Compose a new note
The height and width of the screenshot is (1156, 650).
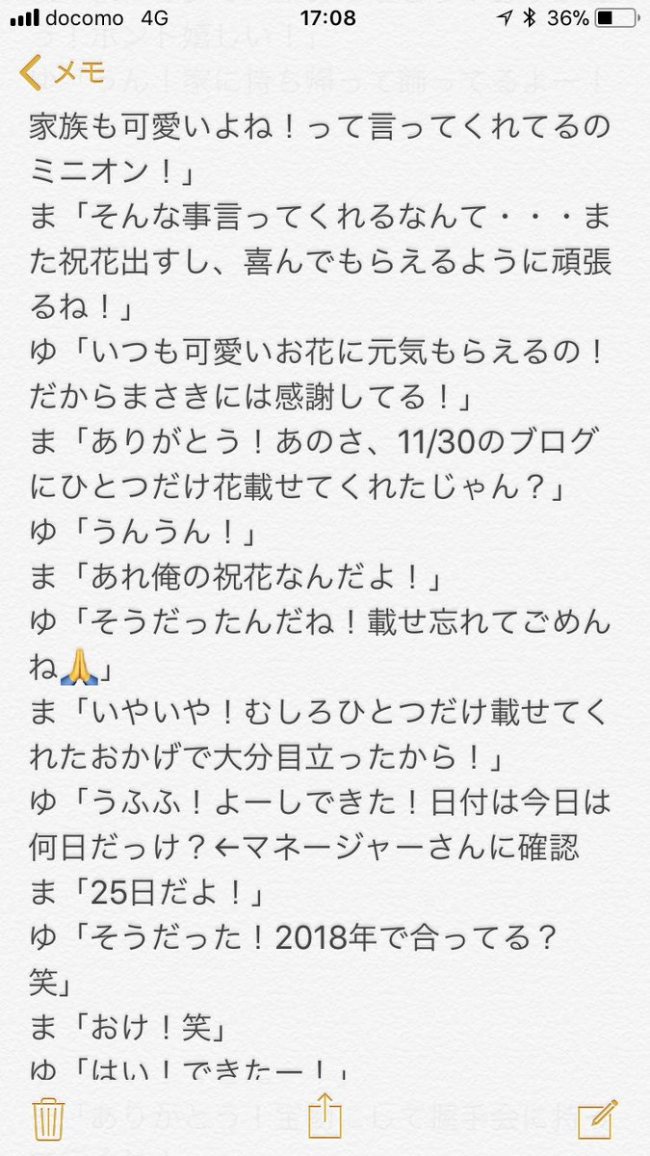point(599,1117)
